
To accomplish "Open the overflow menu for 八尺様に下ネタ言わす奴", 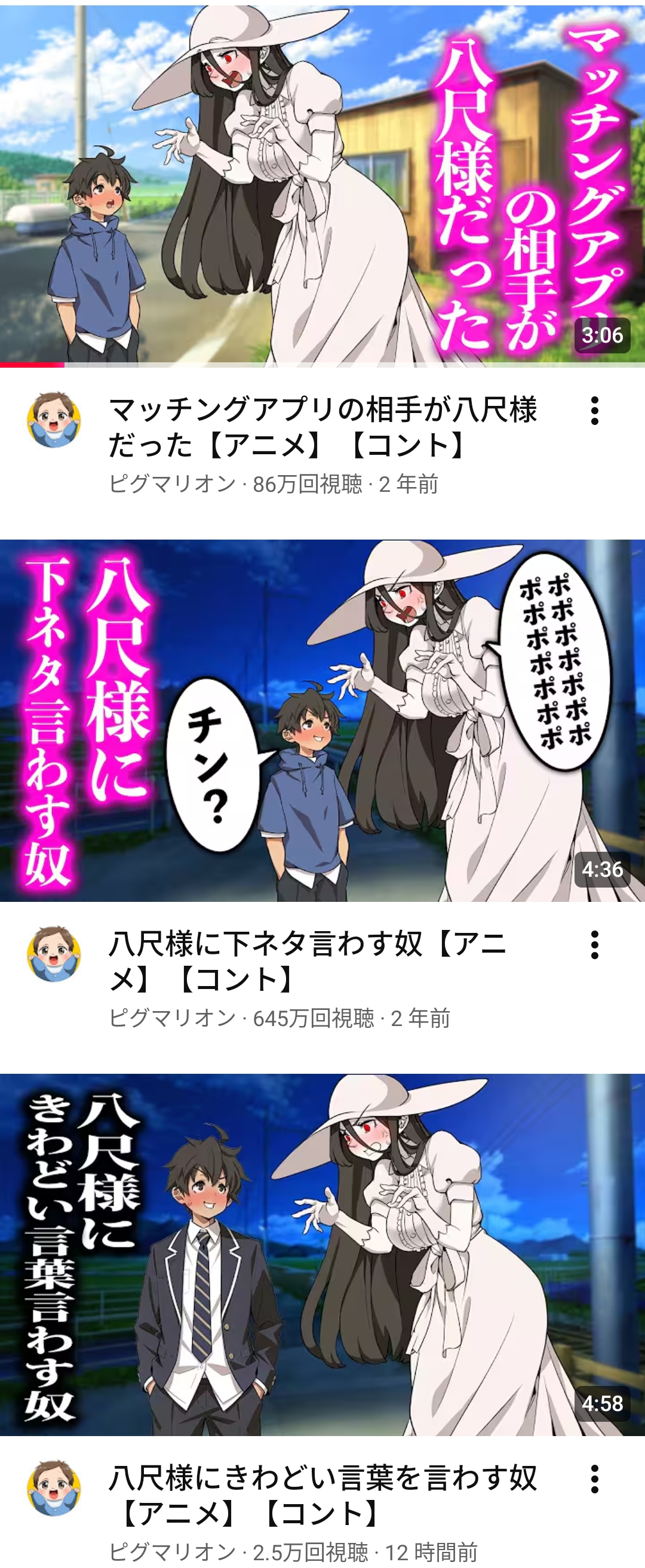I will [594, 945].
